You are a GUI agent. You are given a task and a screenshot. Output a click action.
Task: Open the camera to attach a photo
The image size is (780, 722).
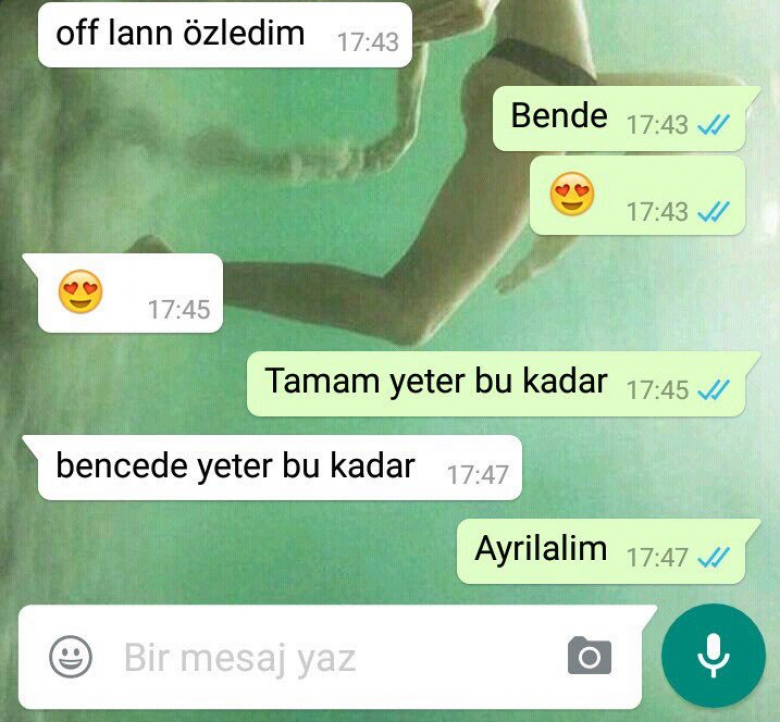(589, 657)
